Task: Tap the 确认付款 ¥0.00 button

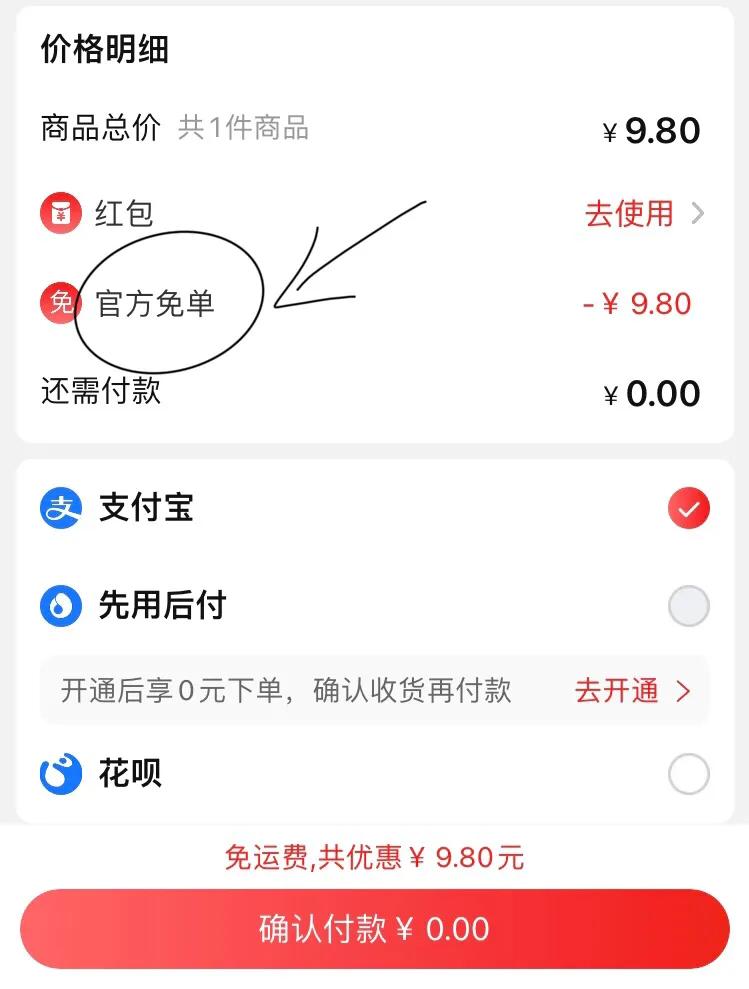Action: click(374, 929)
